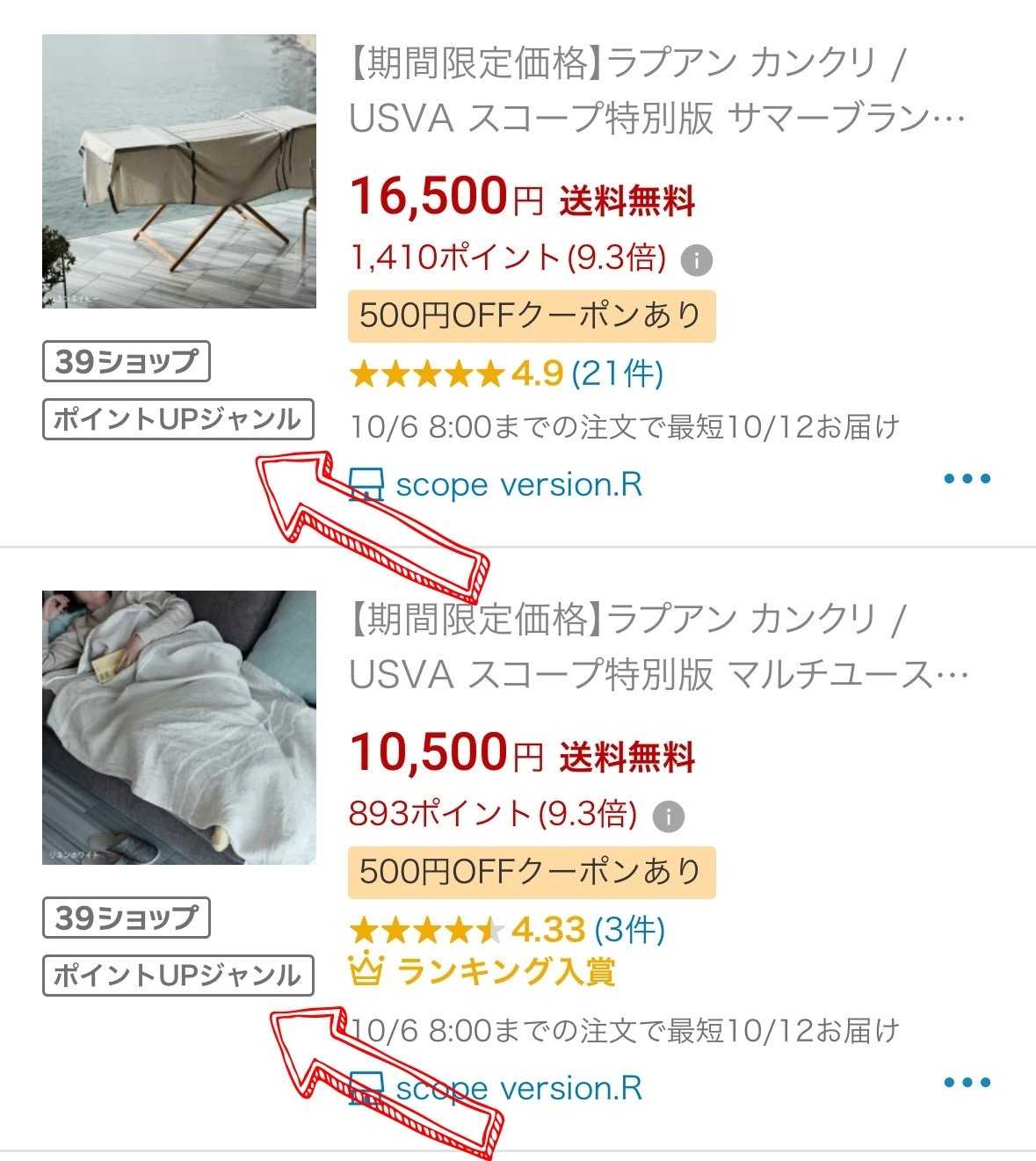Open the マルチユース… product title link
The image size is (1036, 1161).
656,647
